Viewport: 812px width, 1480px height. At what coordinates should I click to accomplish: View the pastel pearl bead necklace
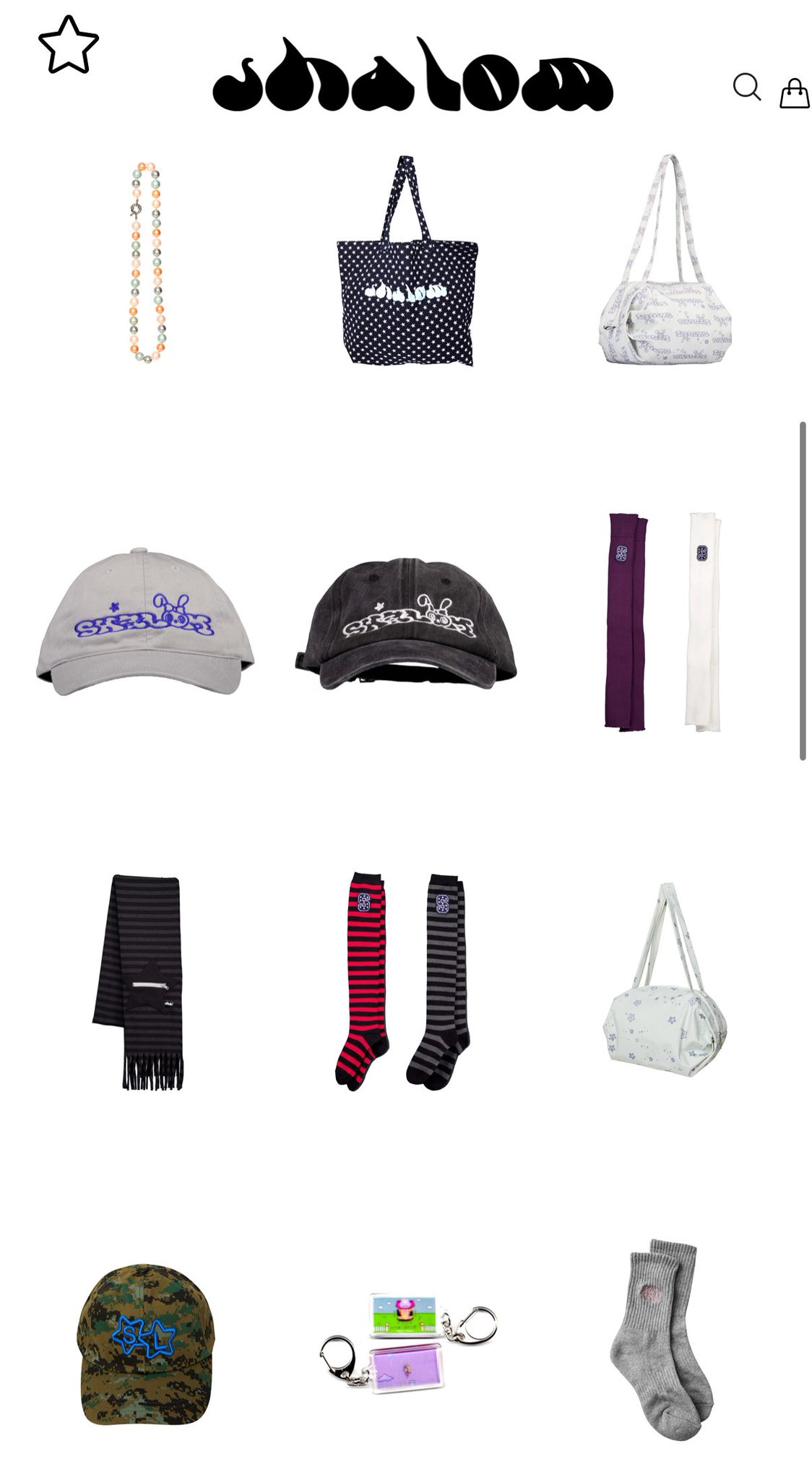coord(146,262)
